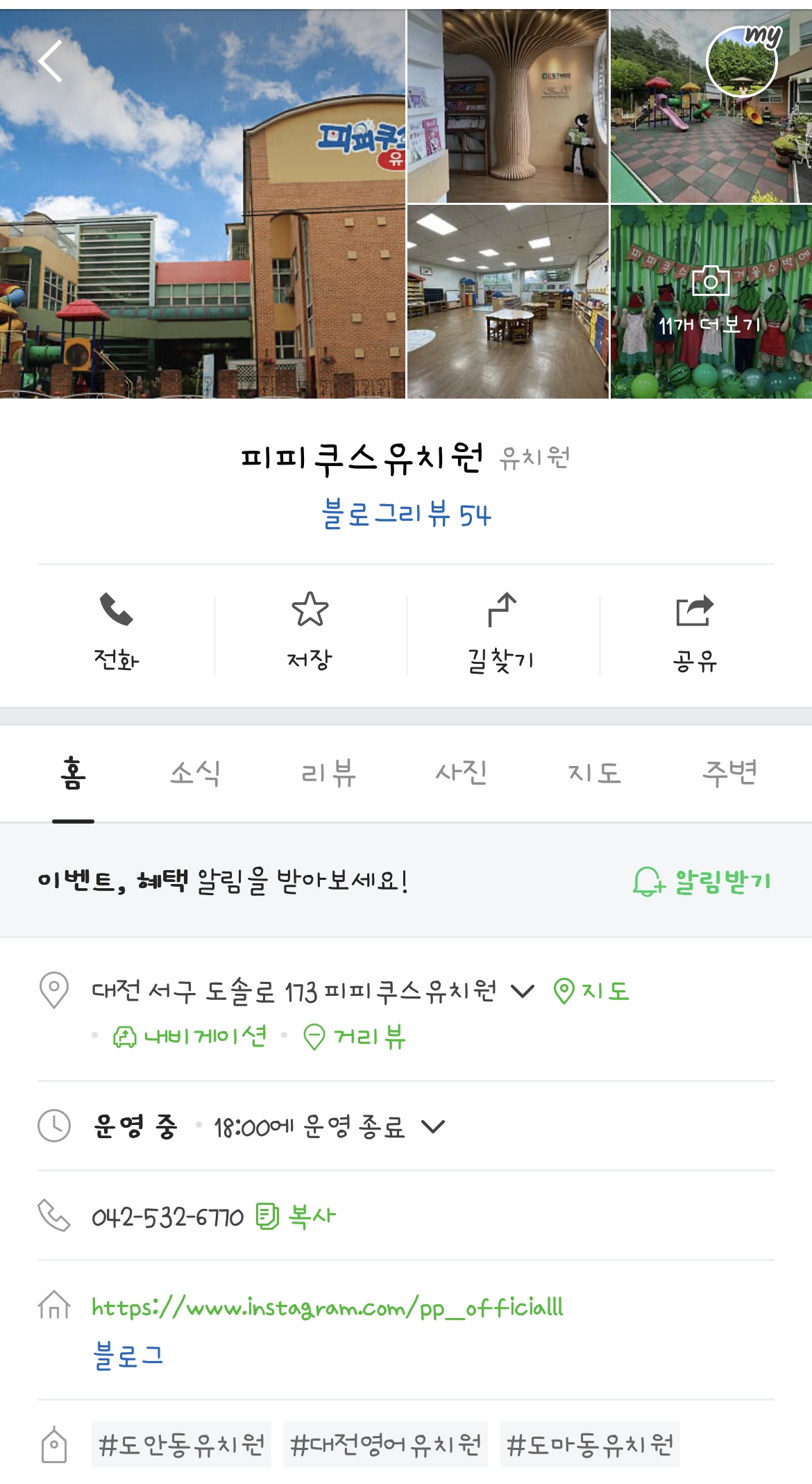Switch to the 주변 tab
812x1484 pixels.
729,773
